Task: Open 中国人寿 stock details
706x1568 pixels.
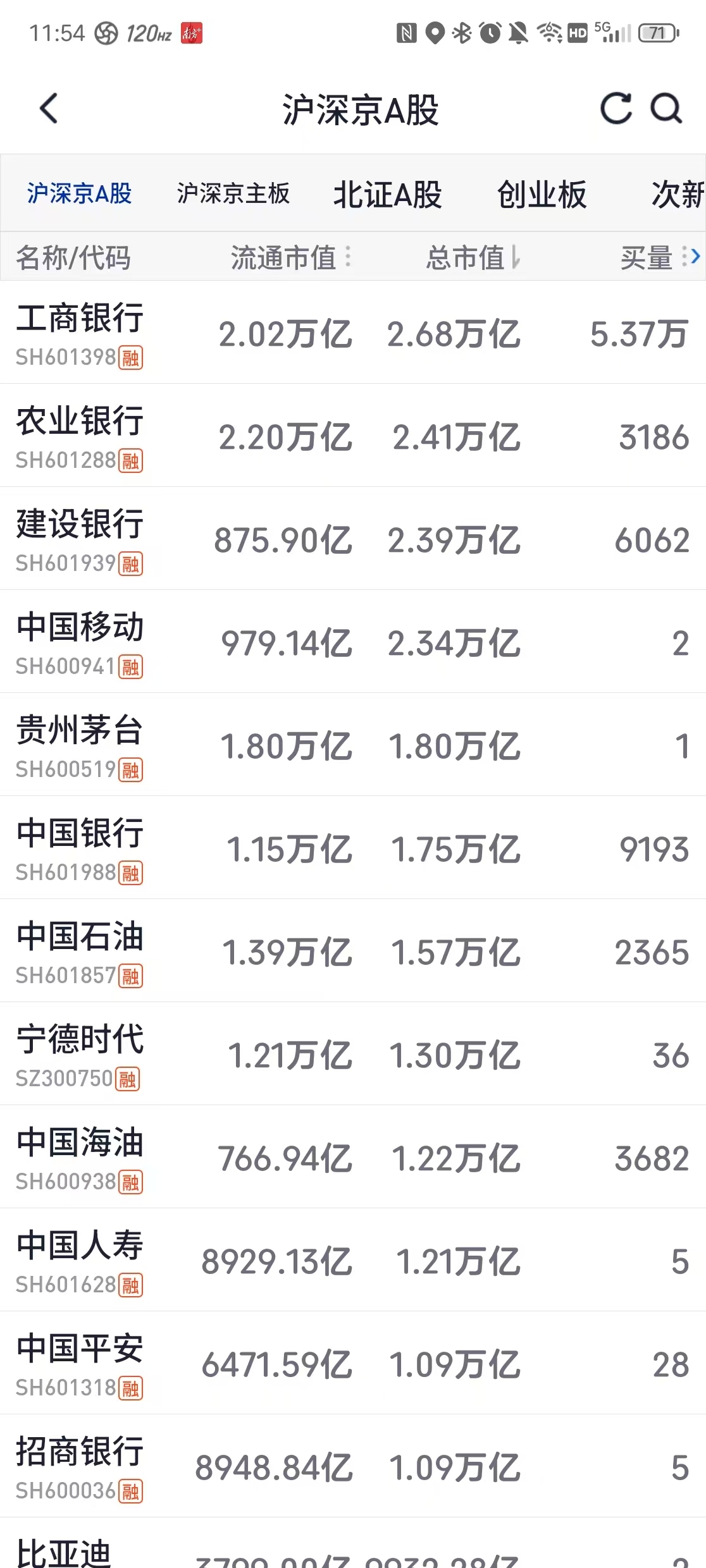Action: 80,1260
